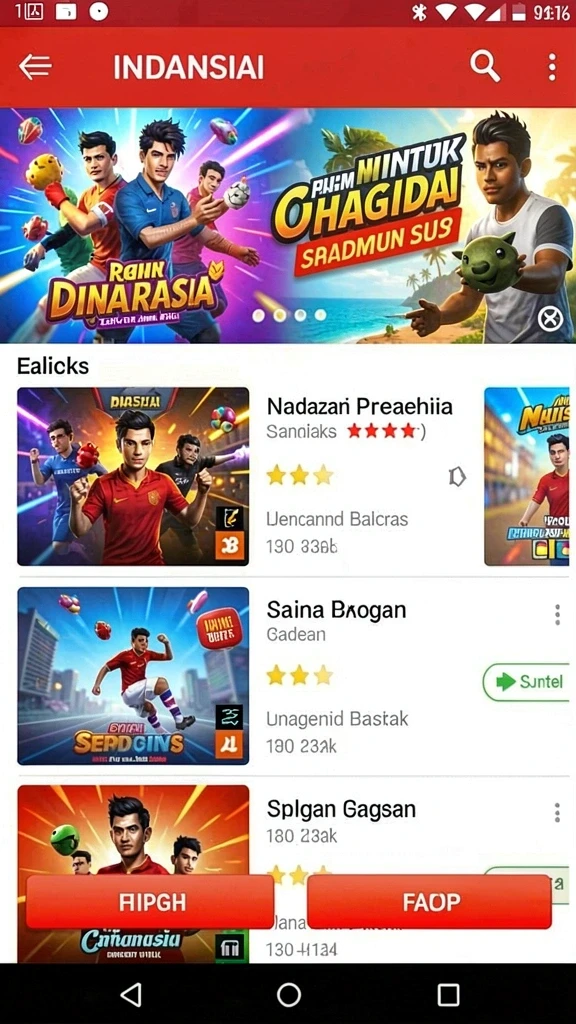Tap the tag icon beside Nadazari Preaehiia
The image size is (576, 1024).
click(457, 477)
